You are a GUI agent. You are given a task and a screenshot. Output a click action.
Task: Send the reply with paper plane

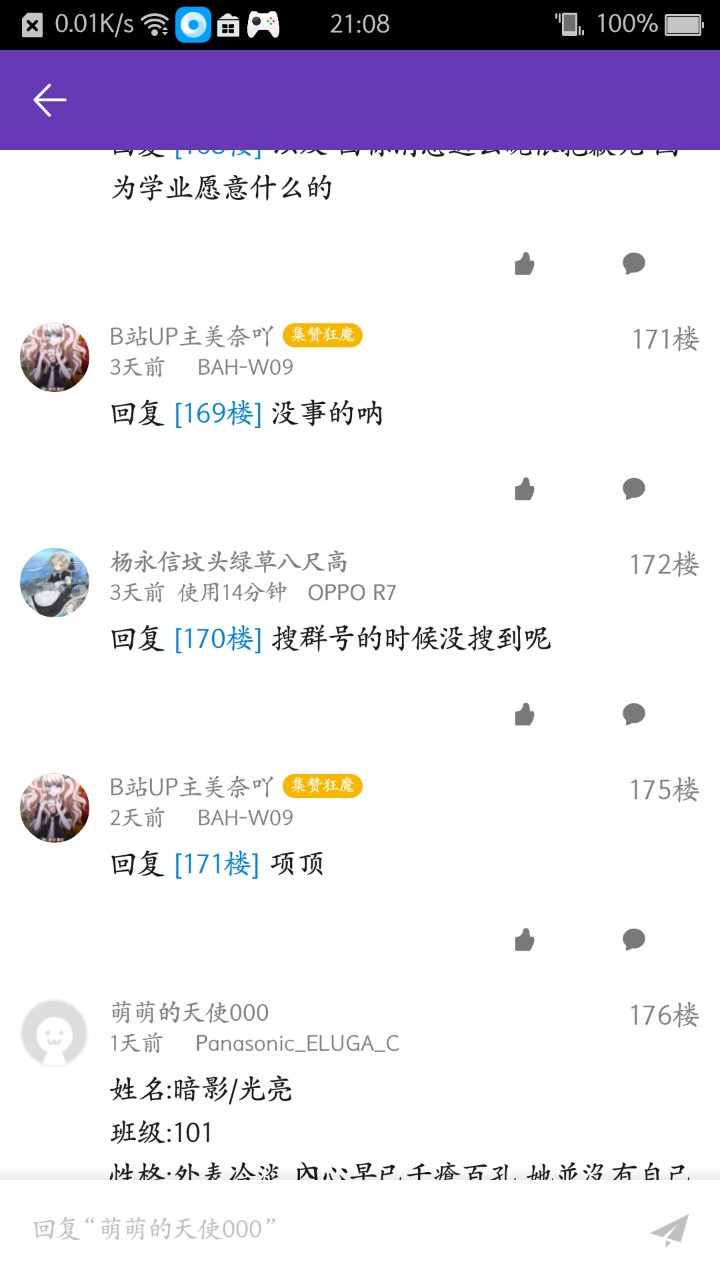point(670,1230)
